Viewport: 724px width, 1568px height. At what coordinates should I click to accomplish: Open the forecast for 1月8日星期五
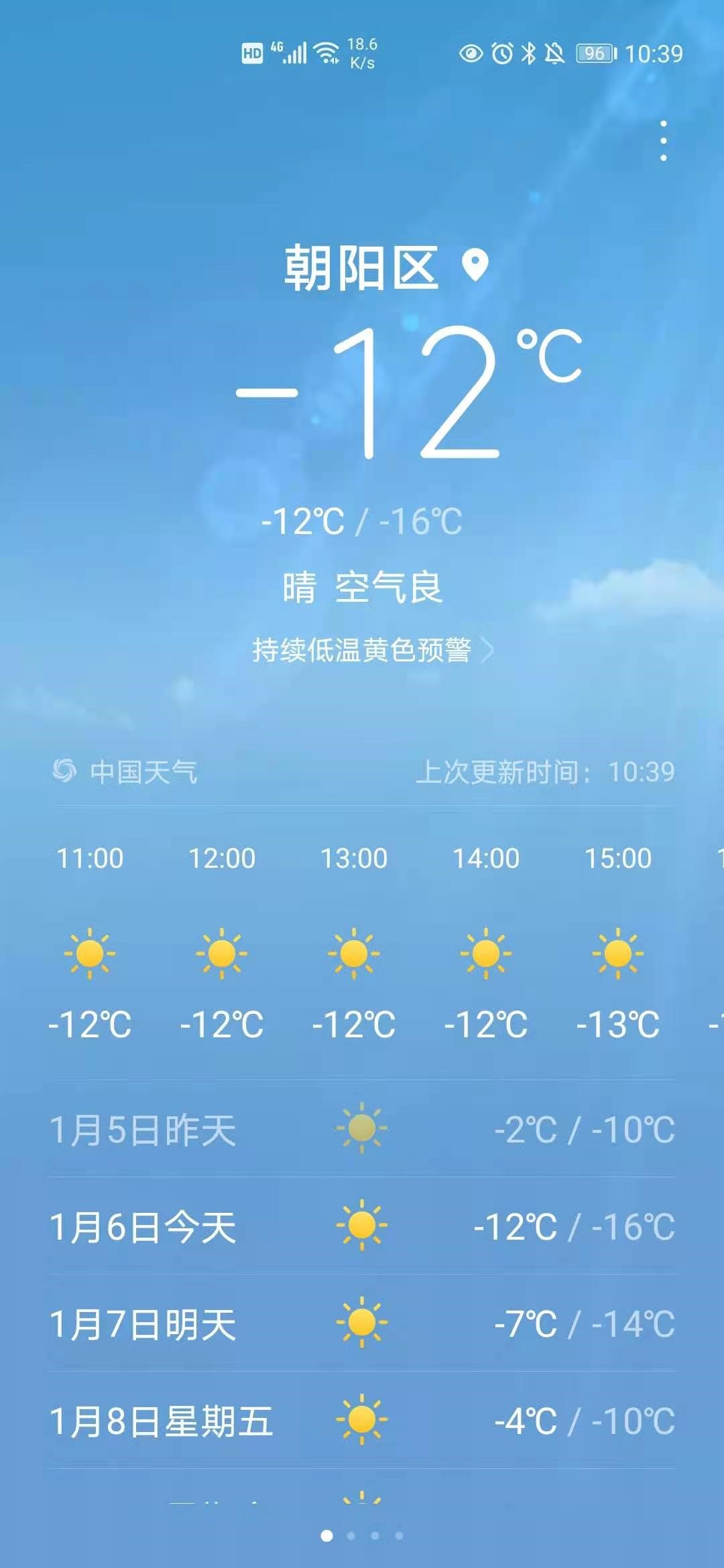click(x=362, y=1421)
